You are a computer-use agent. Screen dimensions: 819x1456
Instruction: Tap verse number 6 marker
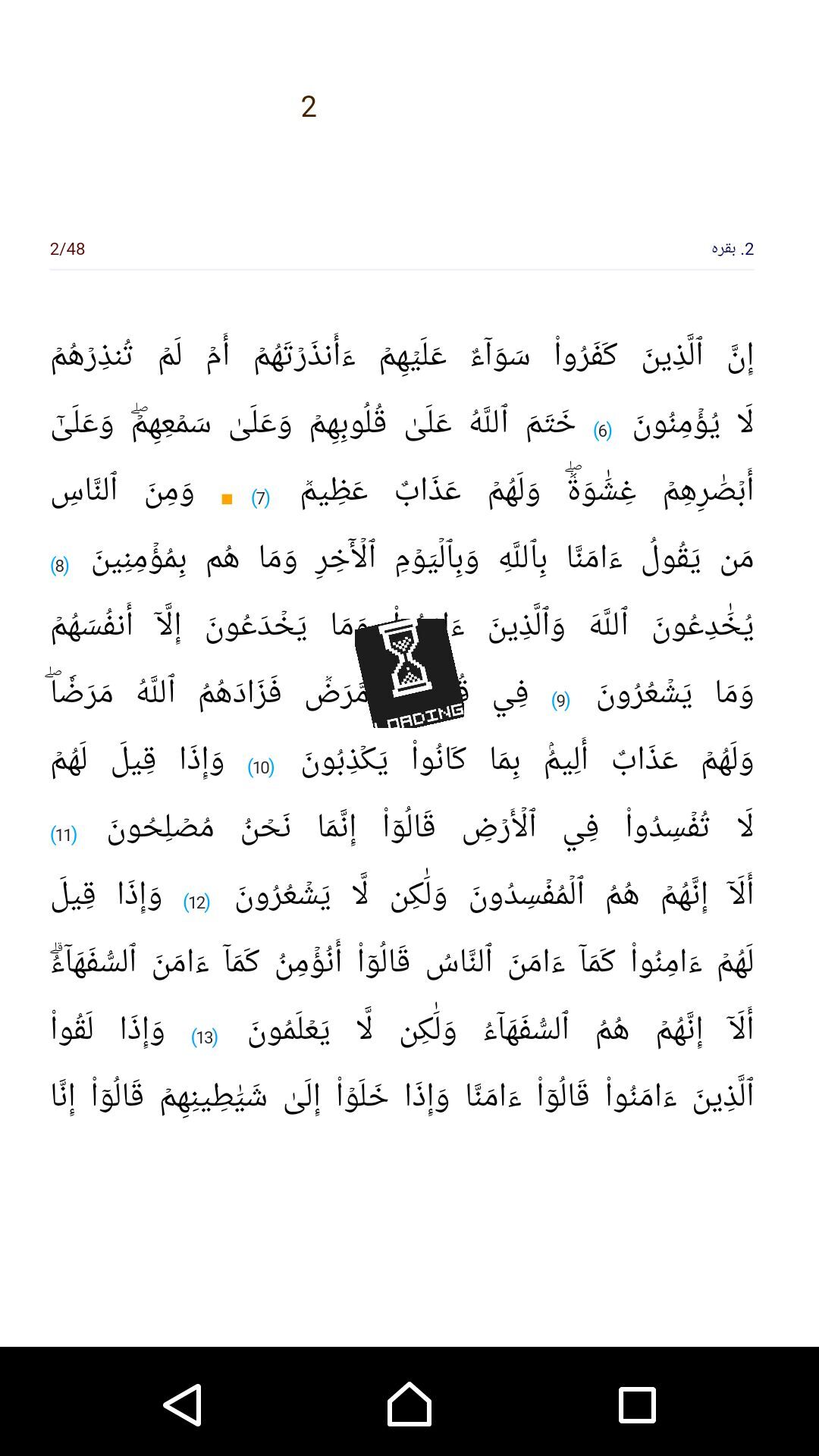click(603, 431)
